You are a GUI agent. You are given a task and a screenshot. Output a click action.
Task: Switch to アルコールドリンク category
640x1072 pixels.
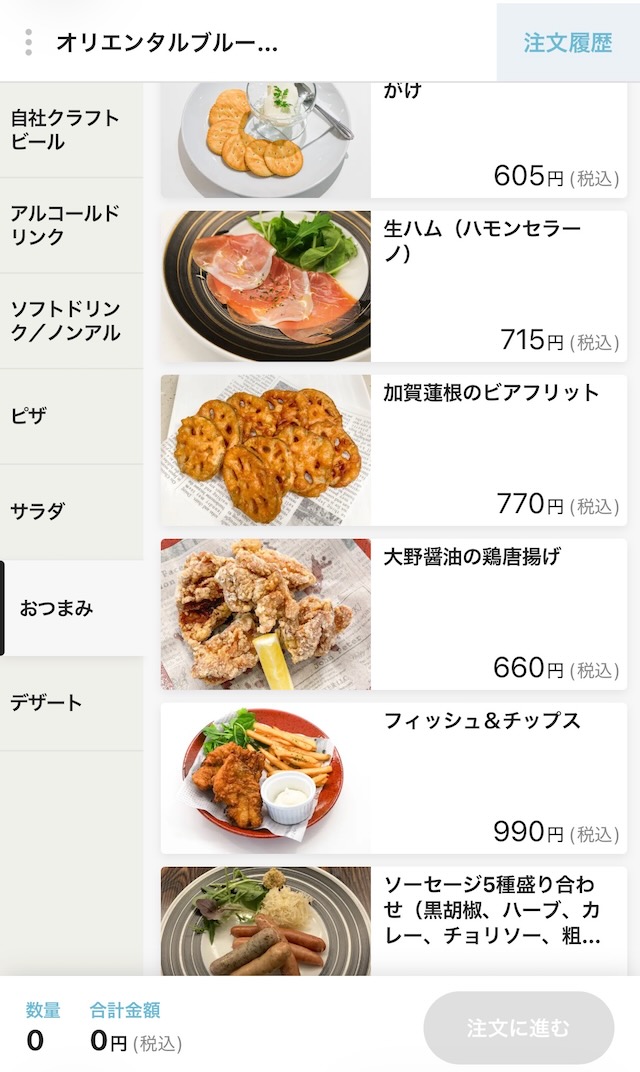[70, 225]
